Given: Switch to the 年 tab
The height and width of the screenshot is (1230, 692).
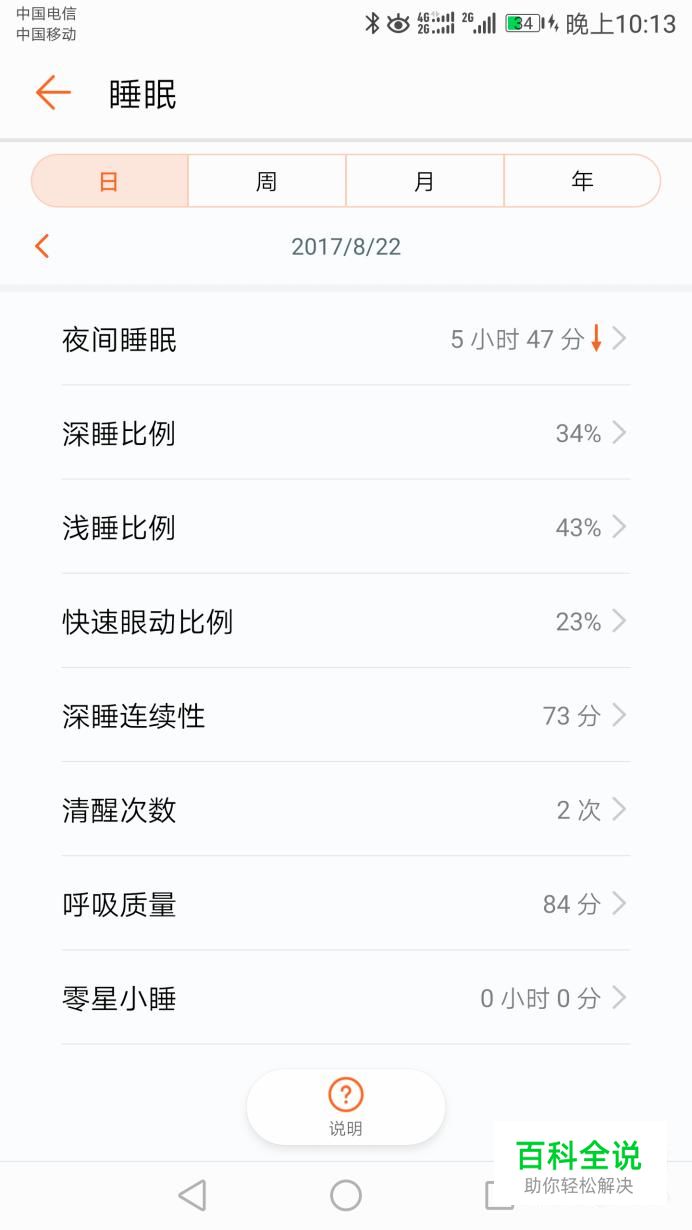Looking at the screenshot, I should coord(582,181).
